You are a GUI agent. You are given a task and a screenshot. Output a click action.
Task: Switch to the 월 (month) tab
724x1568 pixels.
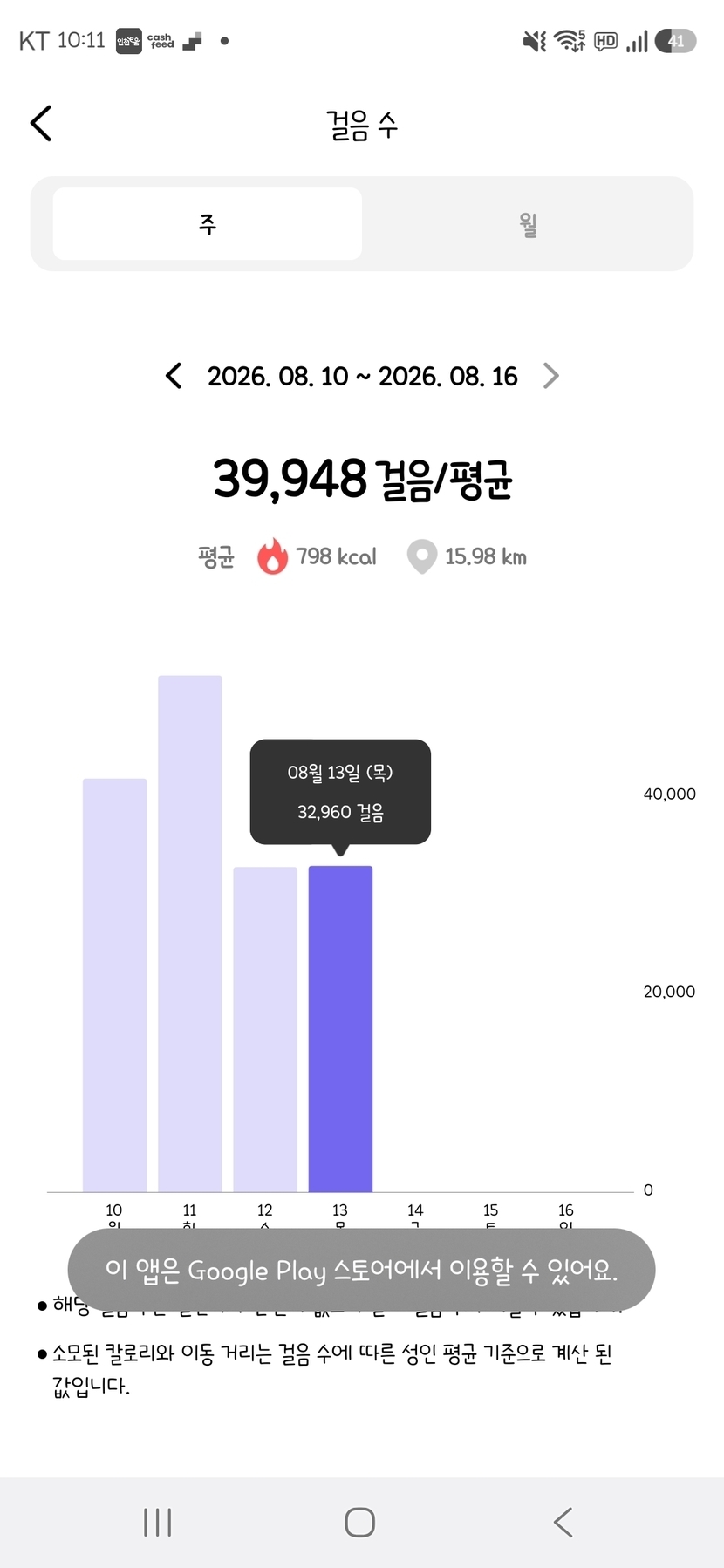[x=528, y=224]
